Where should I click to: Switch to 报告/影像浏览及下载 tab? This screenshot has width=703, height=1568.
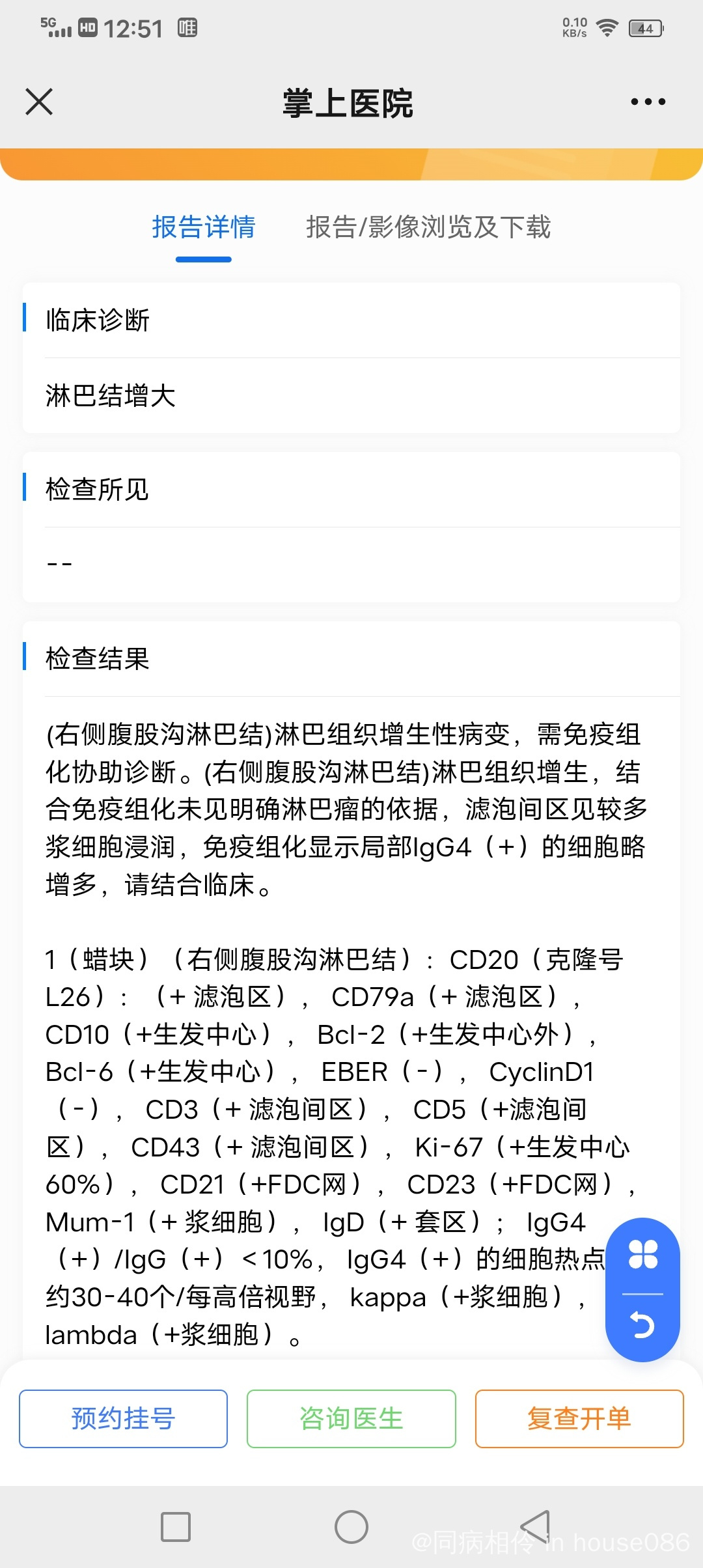point(428,227)
